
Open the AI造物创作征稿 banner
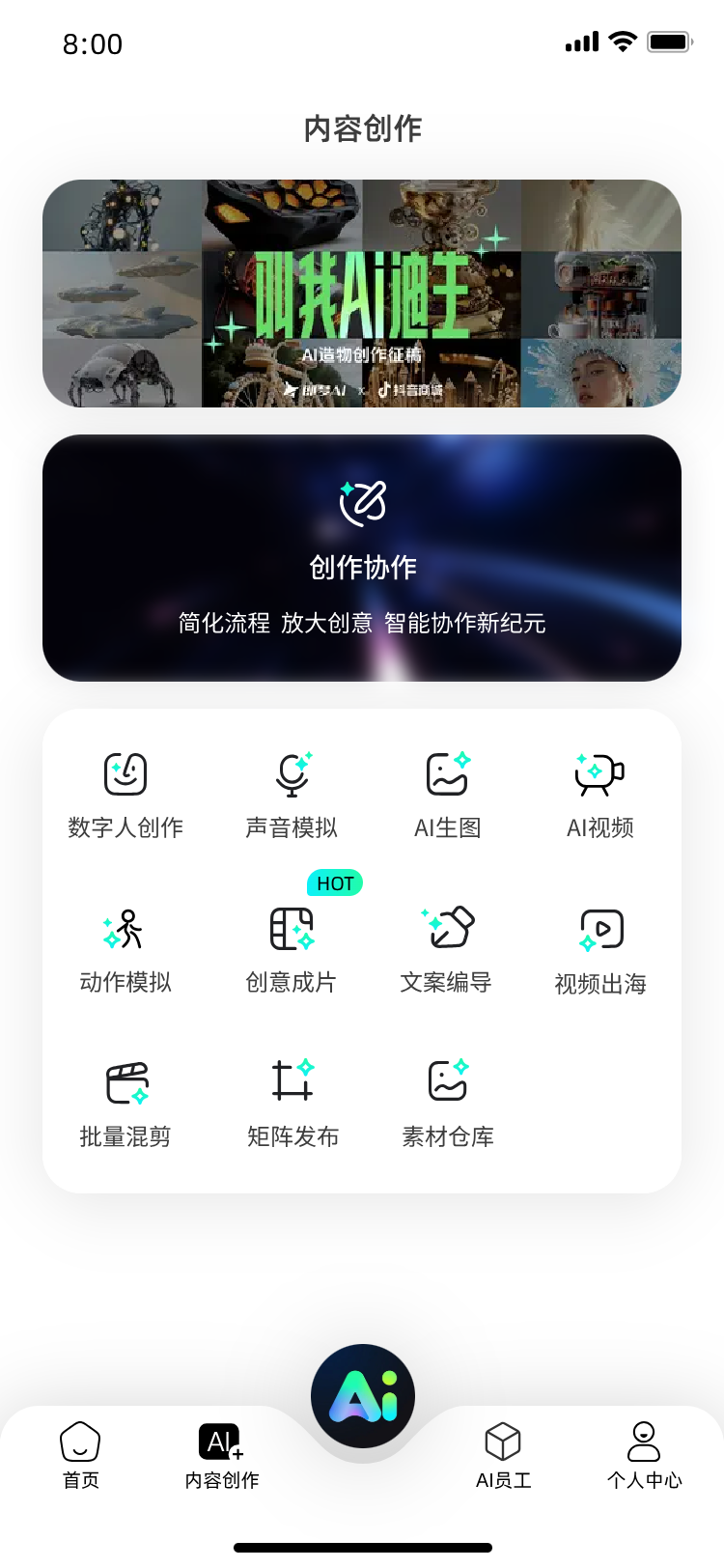click(x=362, y=294)
